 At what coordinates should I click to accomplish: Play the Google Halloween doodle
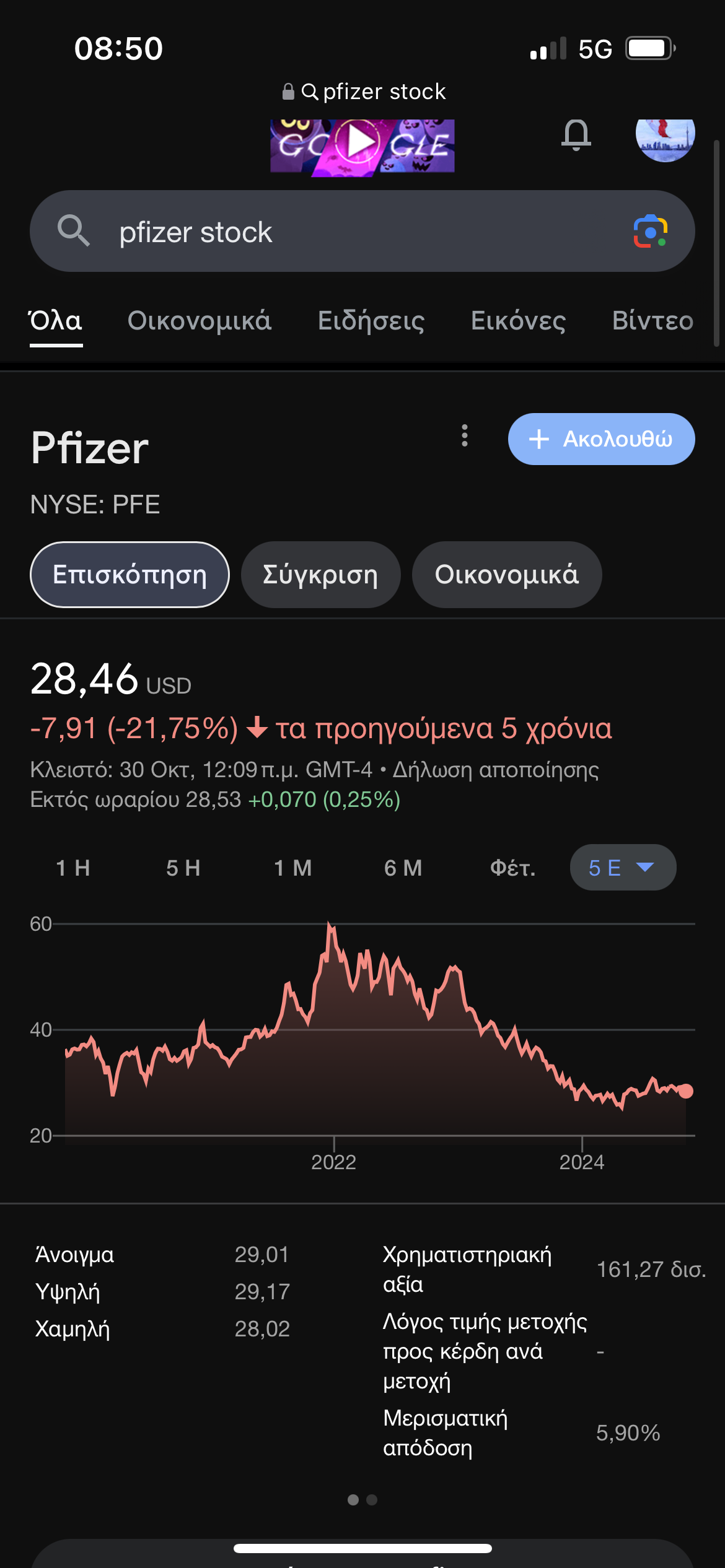[359, 142]
